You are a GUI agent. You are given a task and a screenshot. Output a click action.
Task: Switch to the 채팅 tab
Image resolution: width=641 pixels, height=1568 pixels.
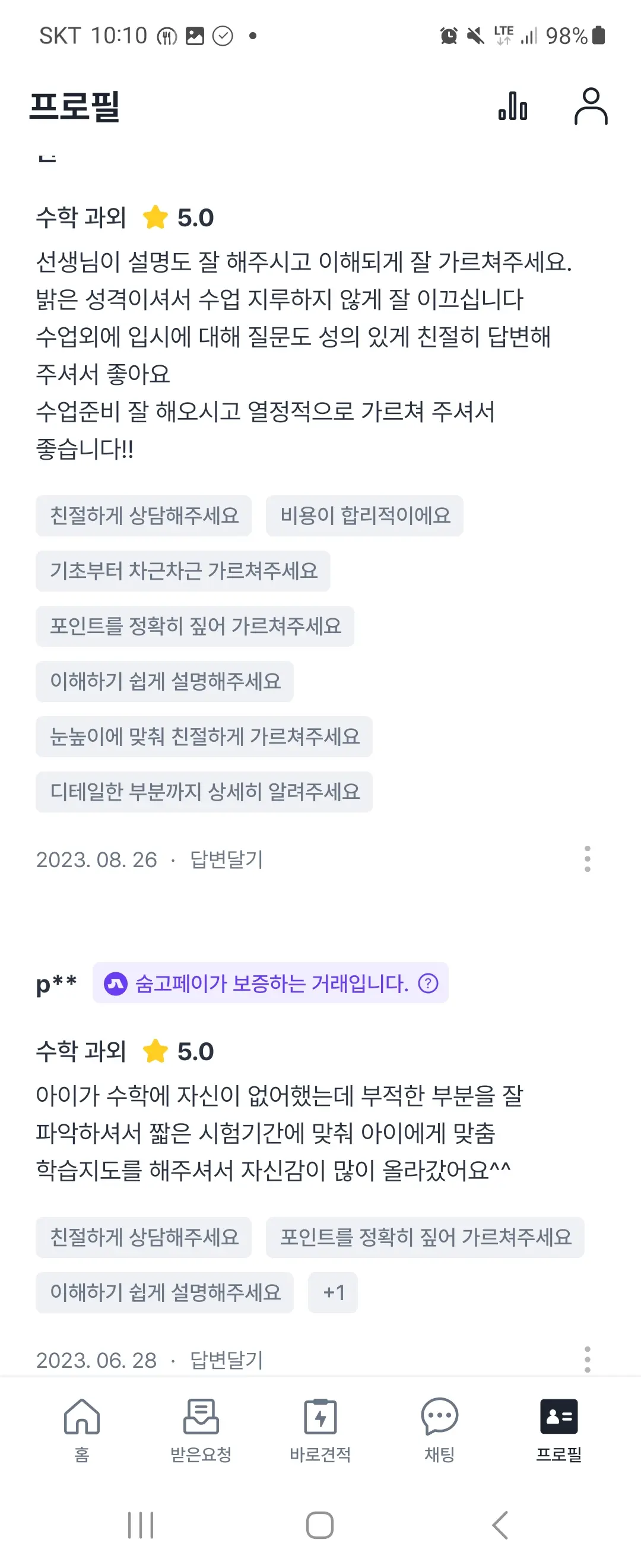pyautogui.click(x=439, y=1430)
